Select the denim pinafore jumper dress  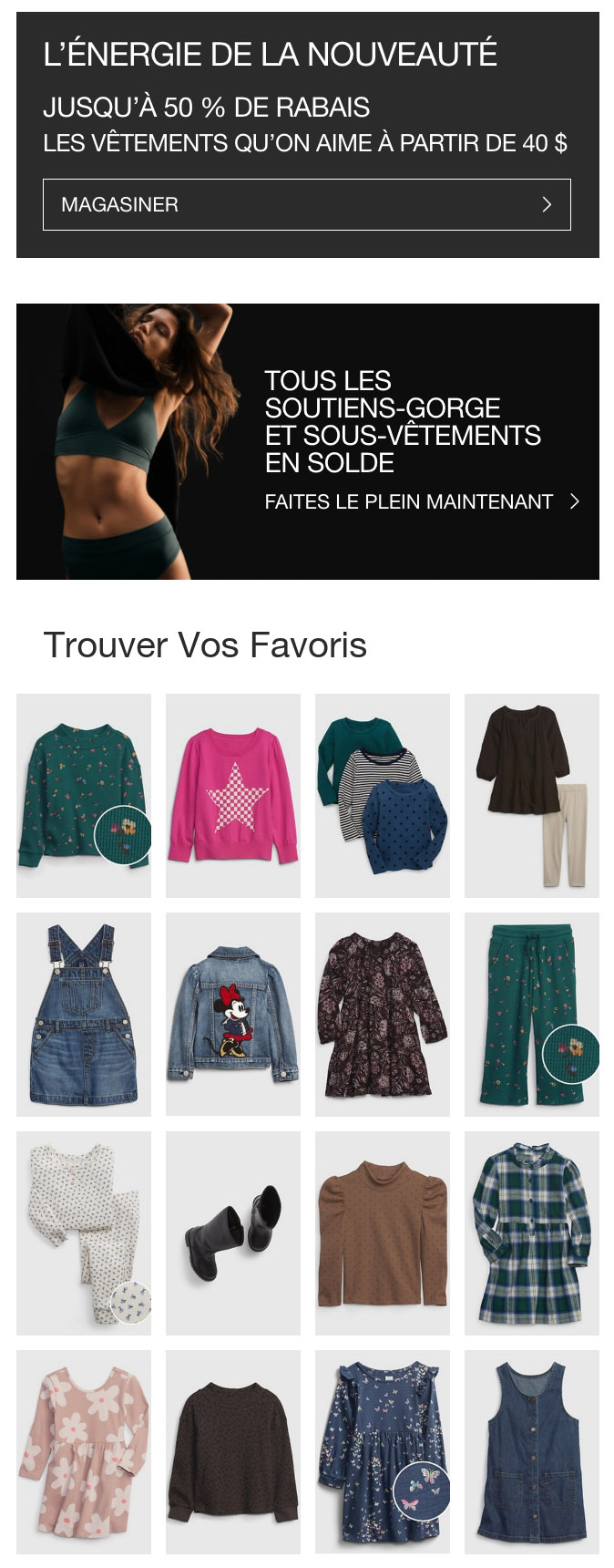[x=532, y=1452]
